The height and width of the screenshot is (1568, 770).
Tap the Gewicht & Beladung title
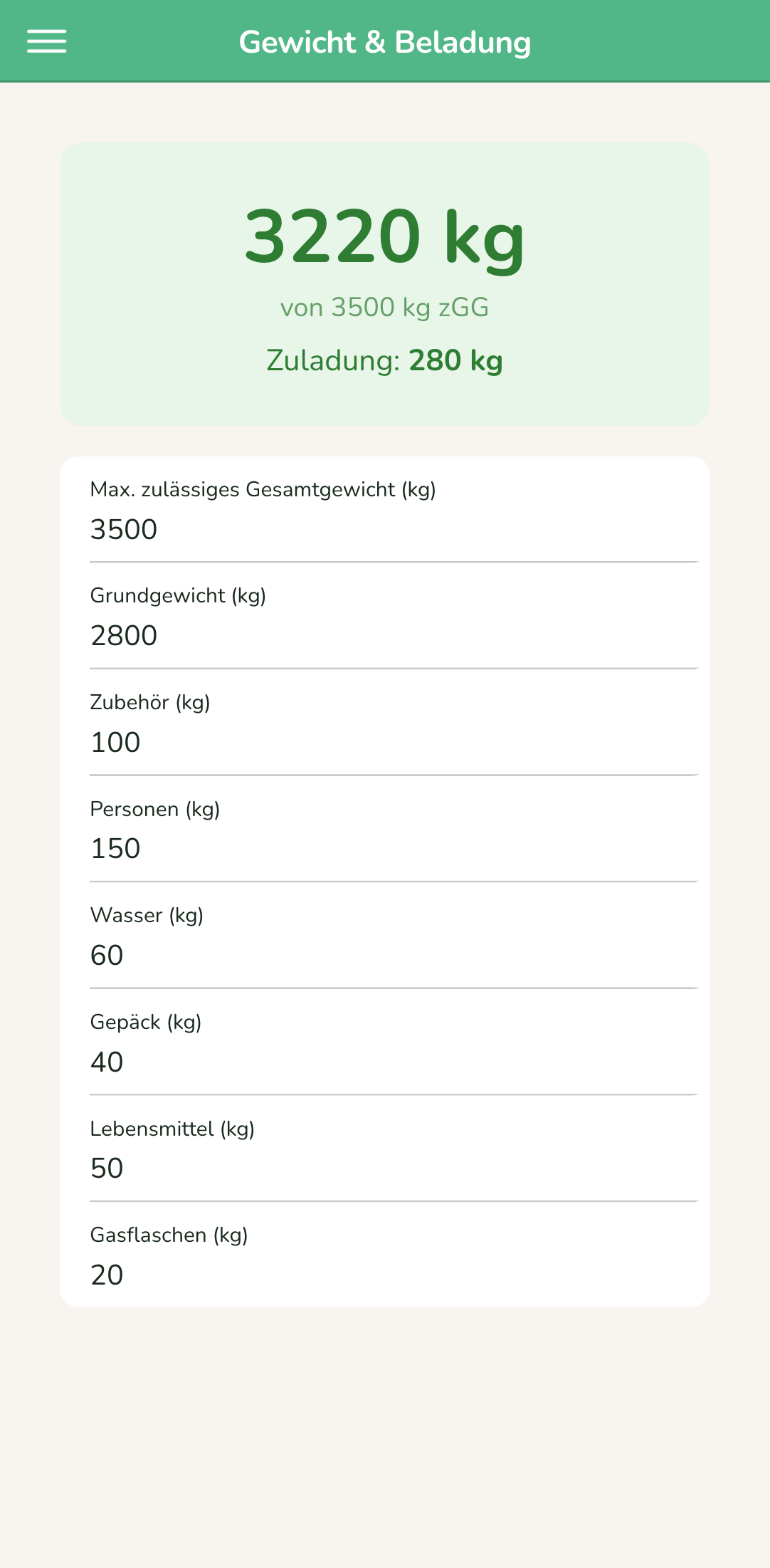coord(386,41)
